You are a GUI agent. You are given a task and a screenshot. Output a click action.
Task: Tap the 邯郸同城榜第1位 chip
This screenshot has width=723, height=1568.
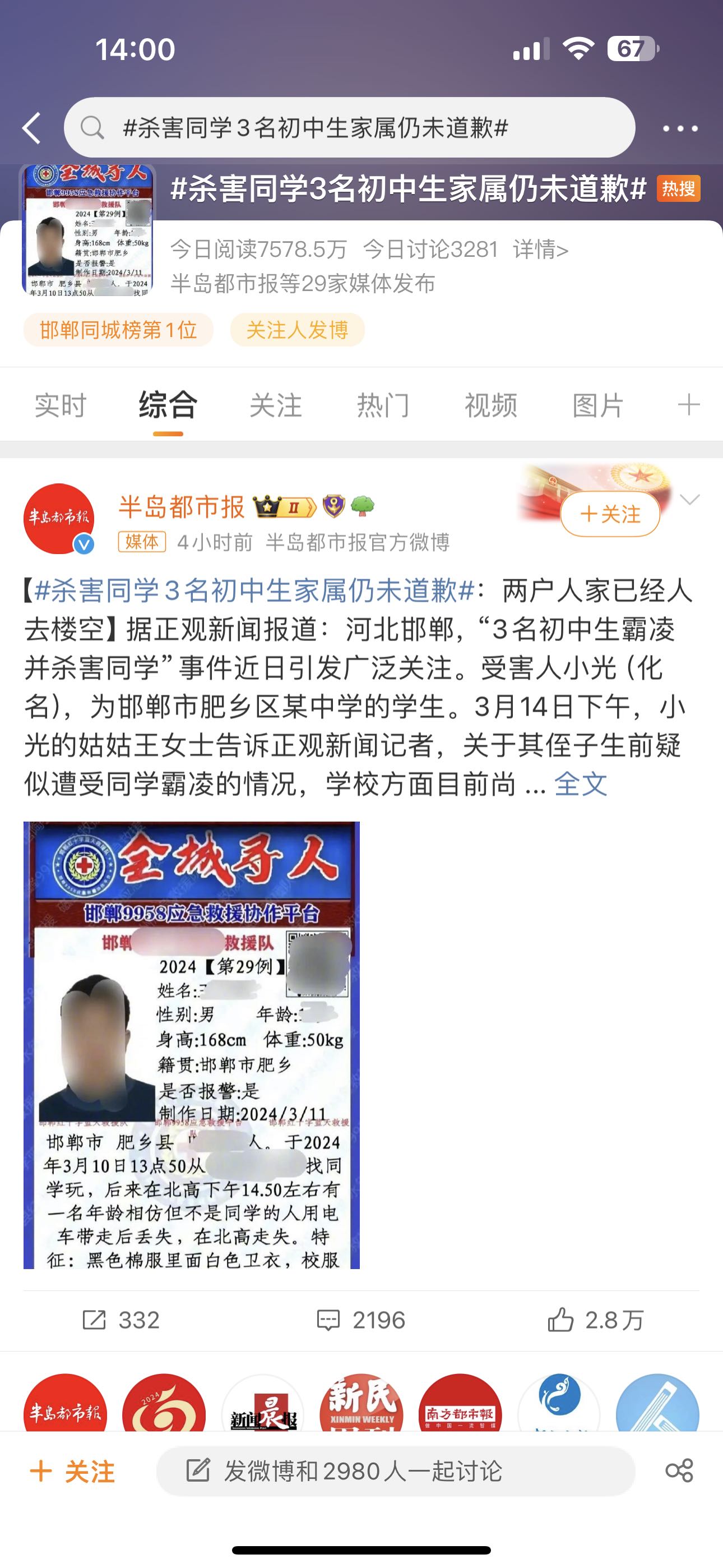(119, 330)
